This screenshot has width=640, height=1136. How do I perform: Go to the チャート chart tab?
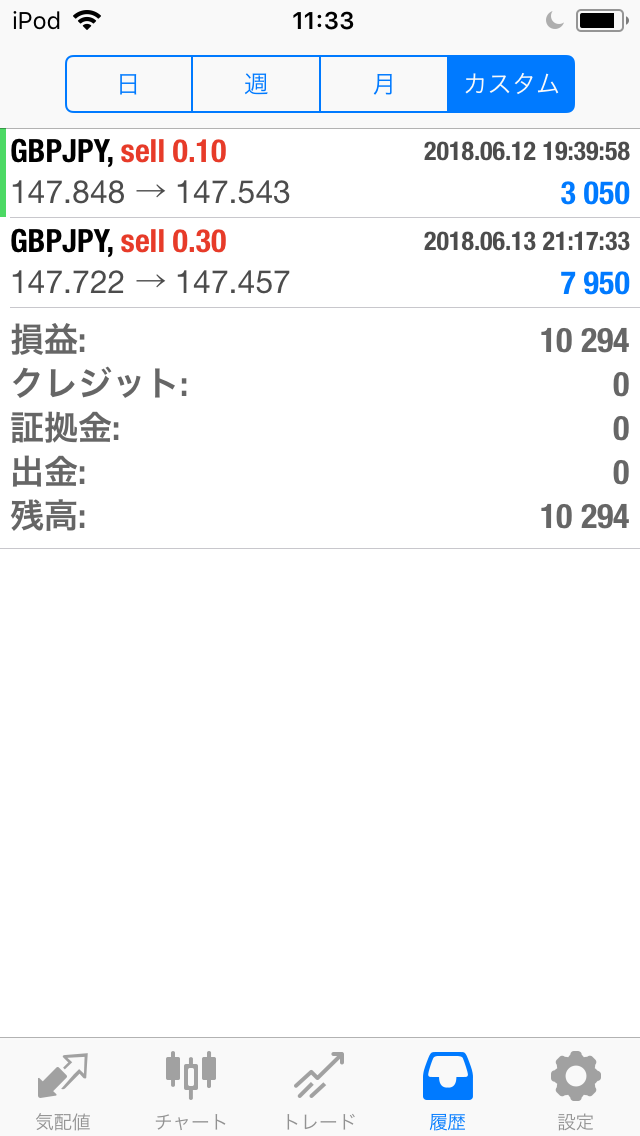pos(191,1089)
